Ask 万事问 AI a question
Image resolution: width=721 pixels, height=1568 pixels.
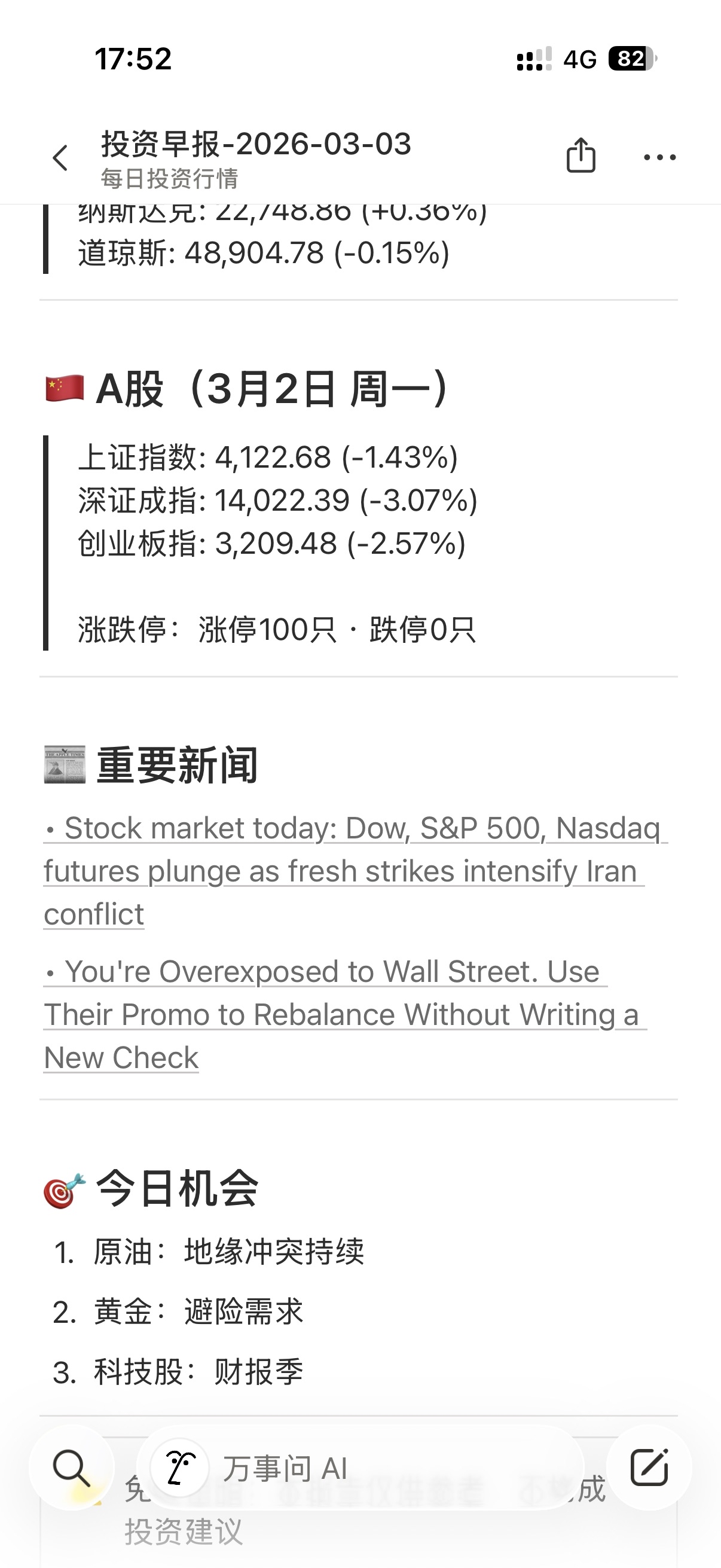(x=359, y=1468)
